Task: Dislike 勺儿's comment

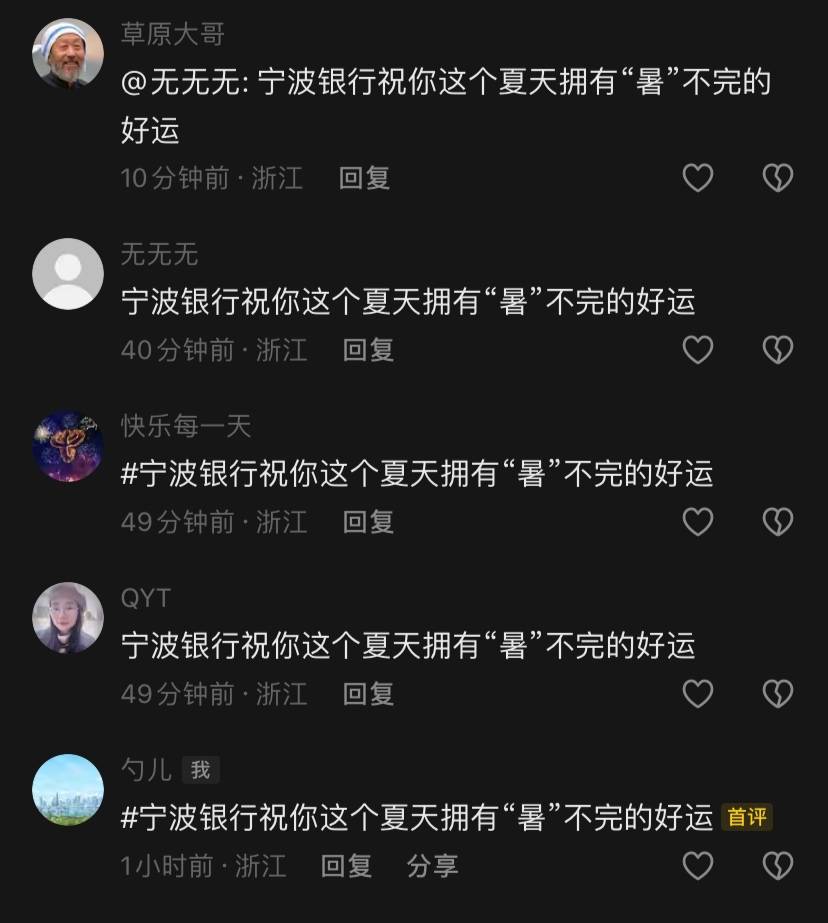Action: click(x=777, y=866)
